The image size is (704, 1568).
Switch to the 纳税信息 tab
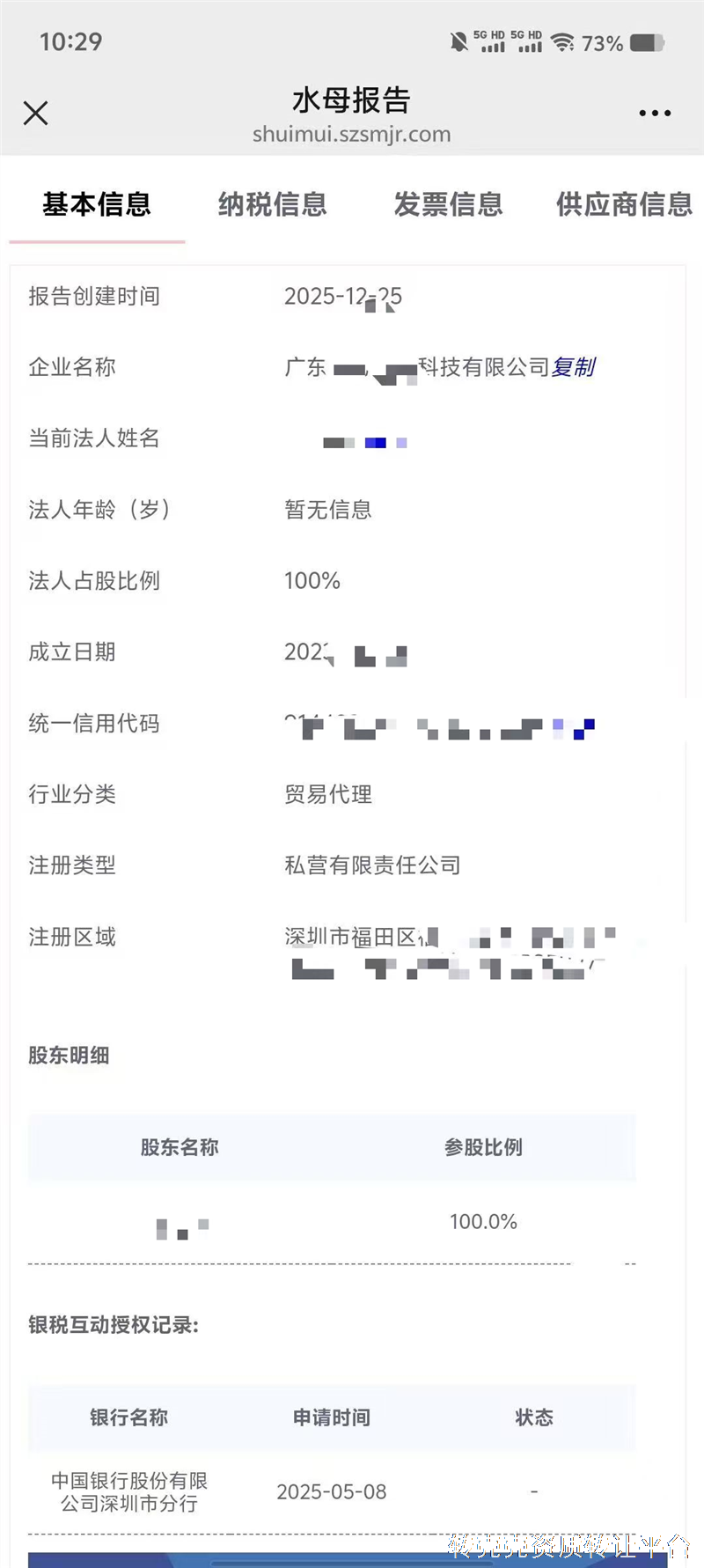273,205
